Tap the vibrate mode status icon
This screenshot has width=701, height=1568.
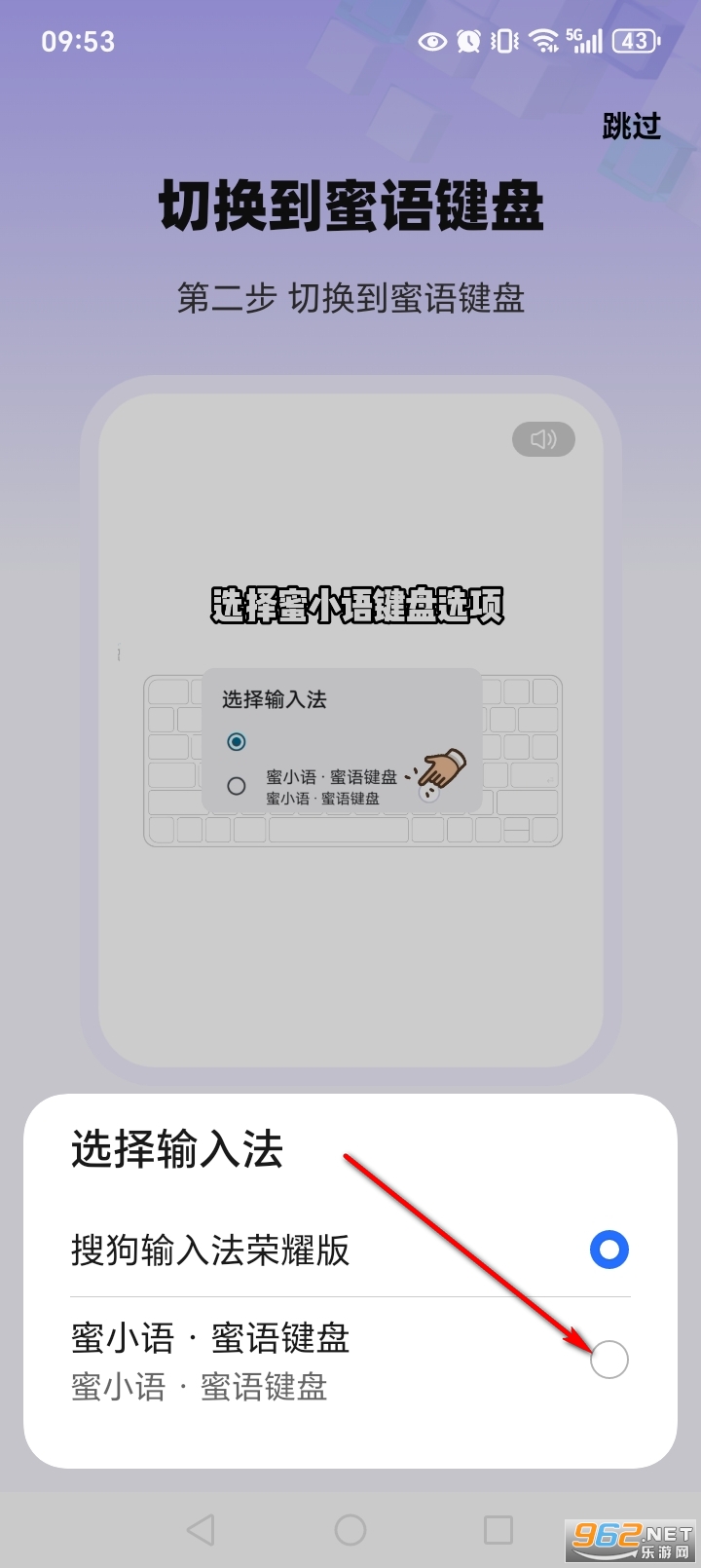(502, 42)
